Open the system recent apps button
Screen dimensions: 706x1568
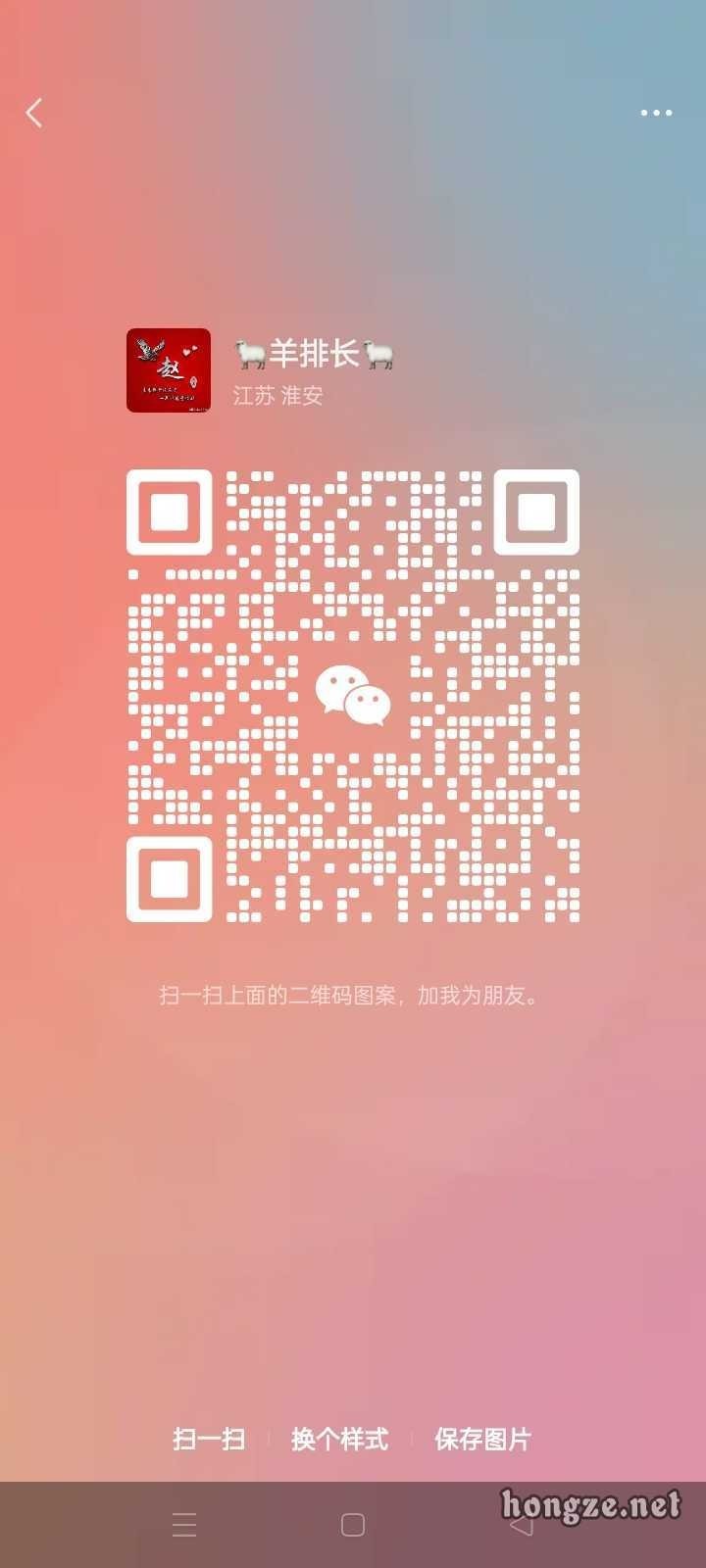pos(184,1525)
